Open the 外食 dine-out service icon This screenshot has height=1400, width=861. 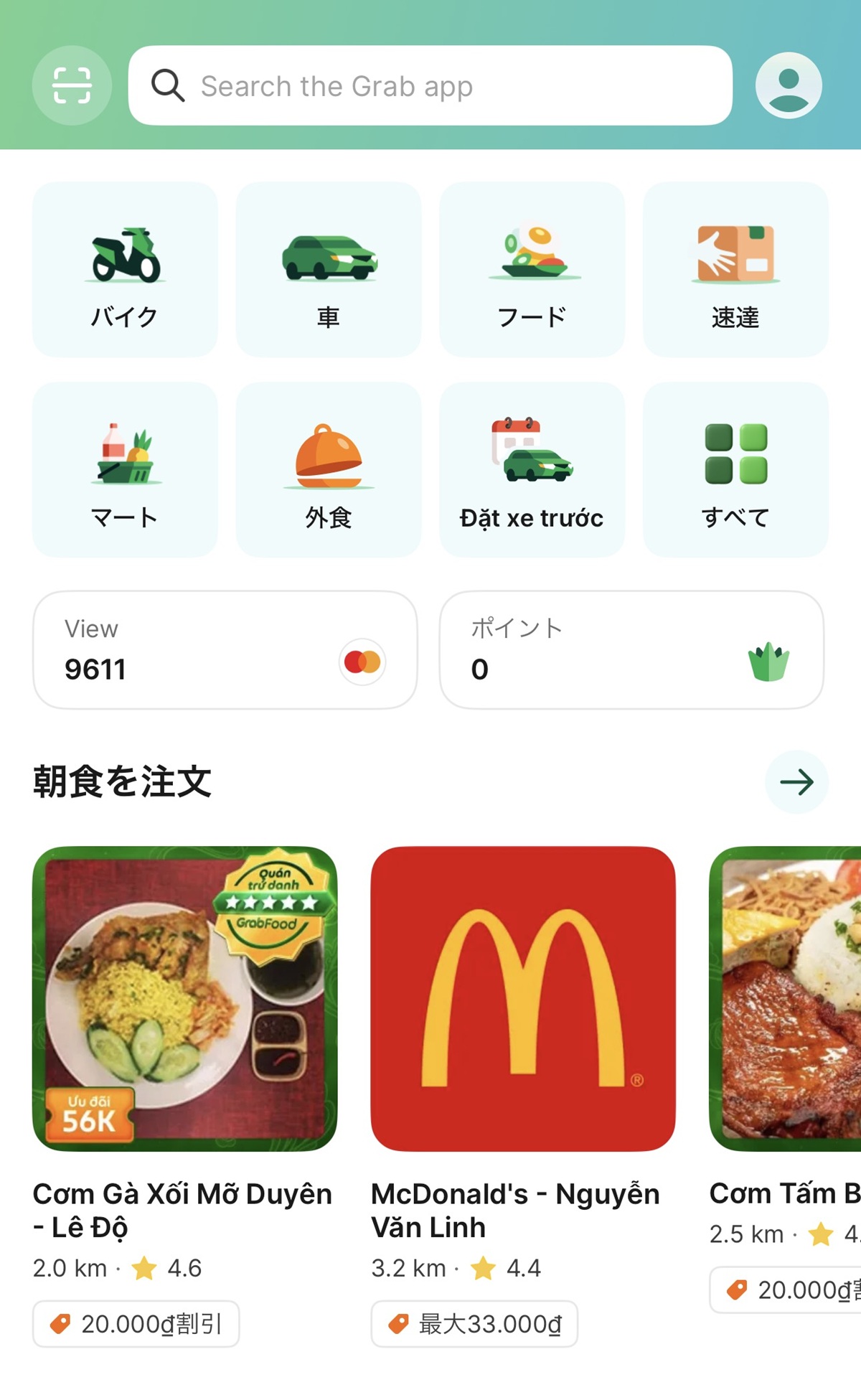click(x=329, y=470)
